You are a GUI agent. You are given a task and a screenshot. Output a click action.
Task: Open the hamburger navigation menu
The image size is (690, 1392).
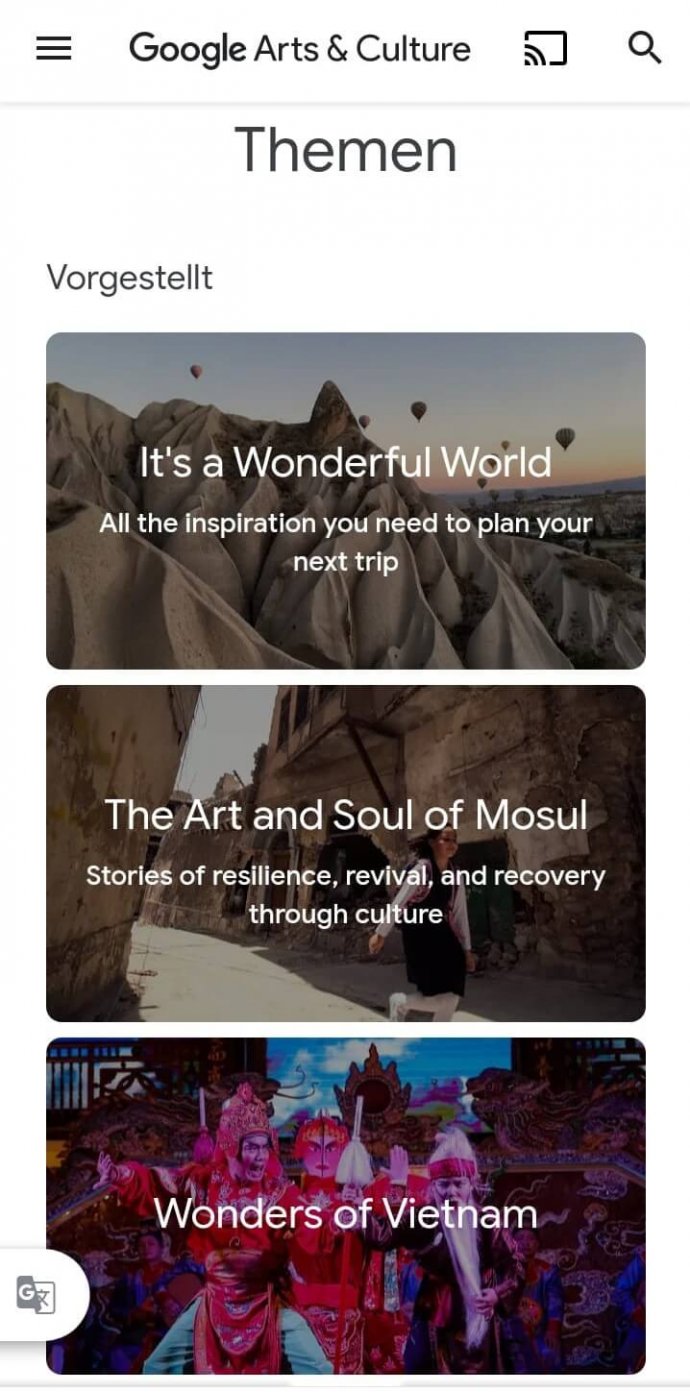53,48
